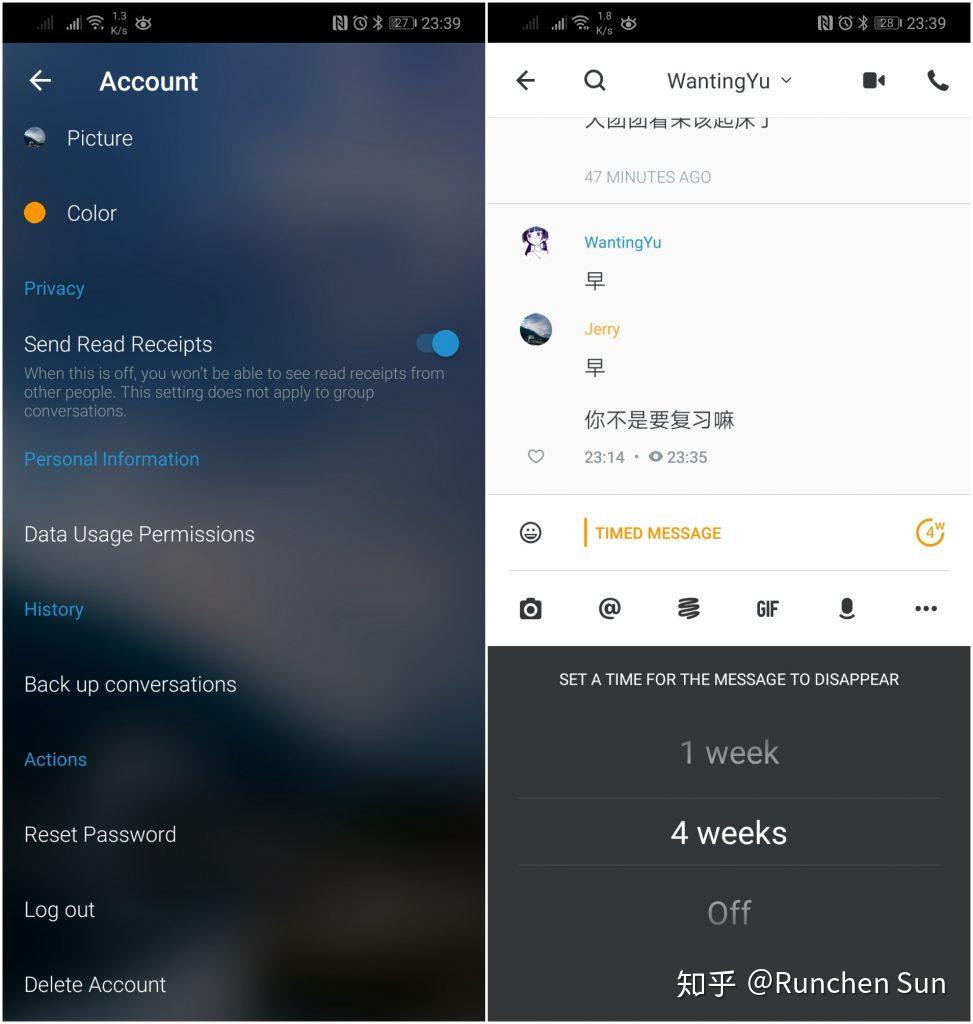The width and height of the screenshot is (973, 1024).
Task: Go back from the WantingYu chat
Action: (526, 81)
